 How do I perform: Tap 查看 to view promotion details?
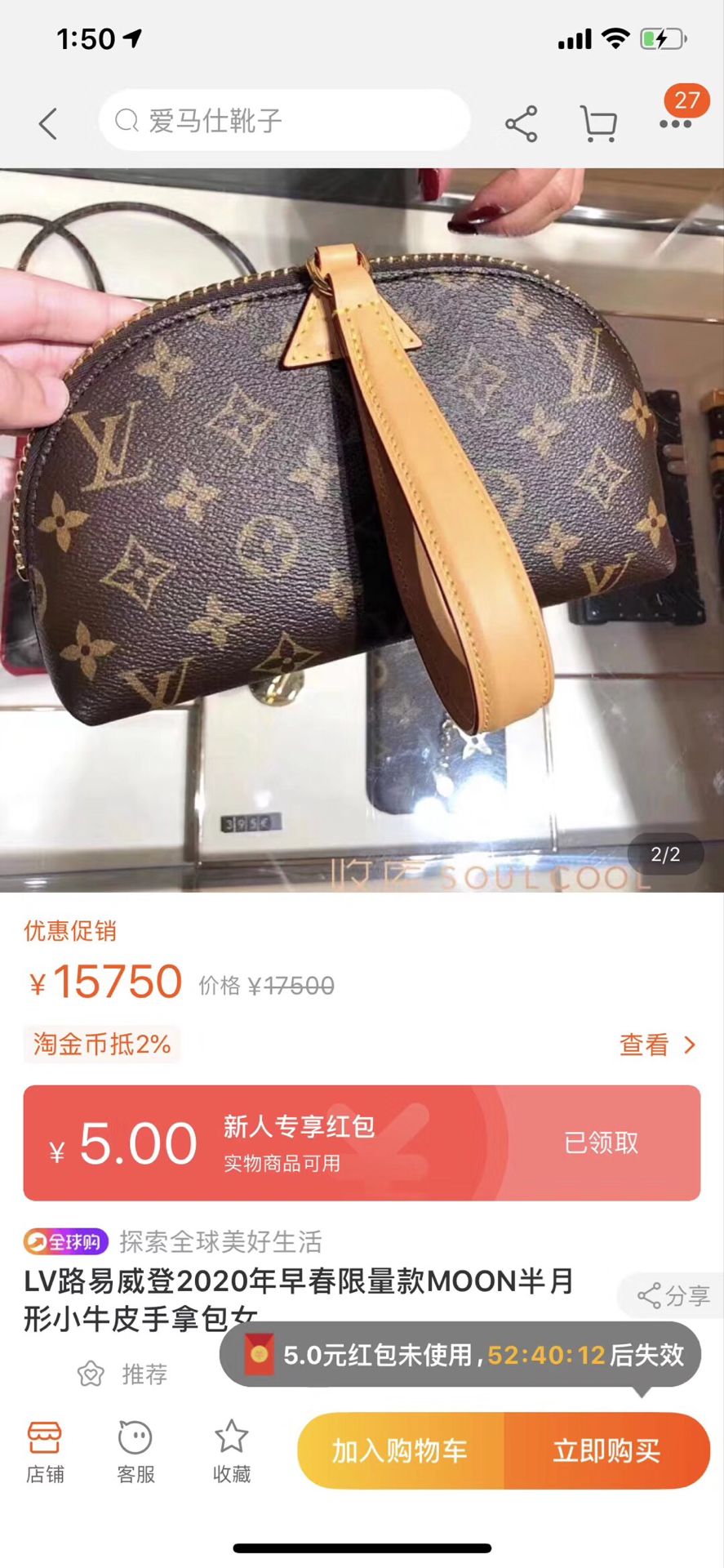[657, 1045]
